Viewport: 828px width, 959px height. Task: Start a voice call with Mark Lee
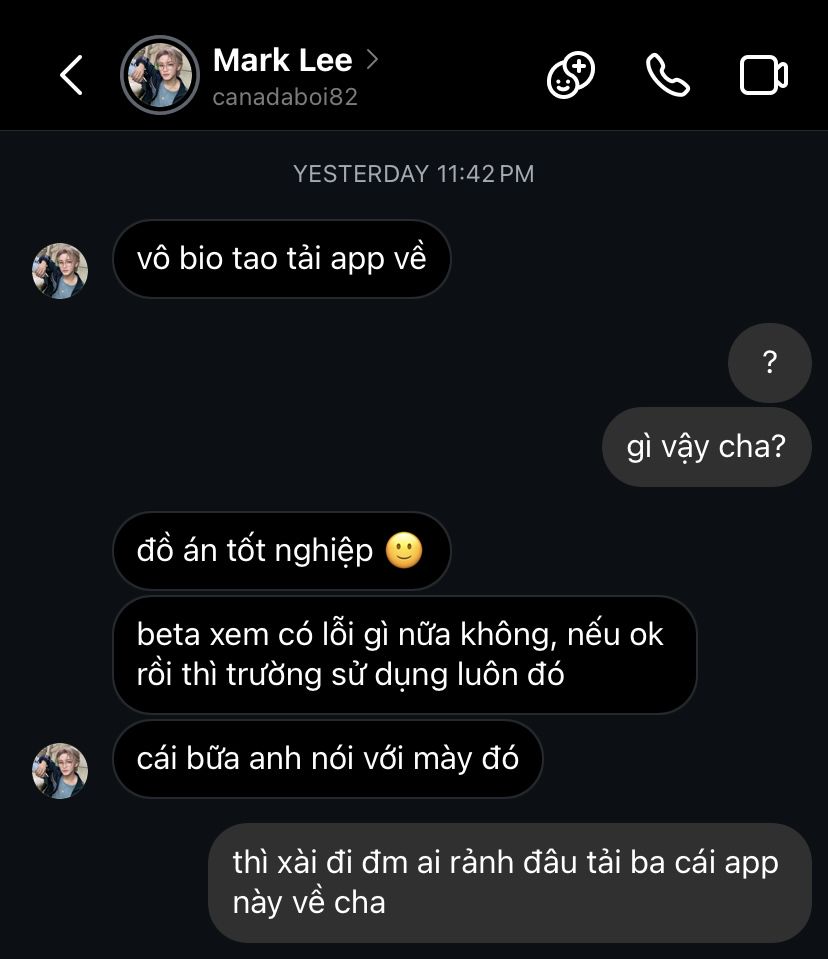tap(668, 75)
